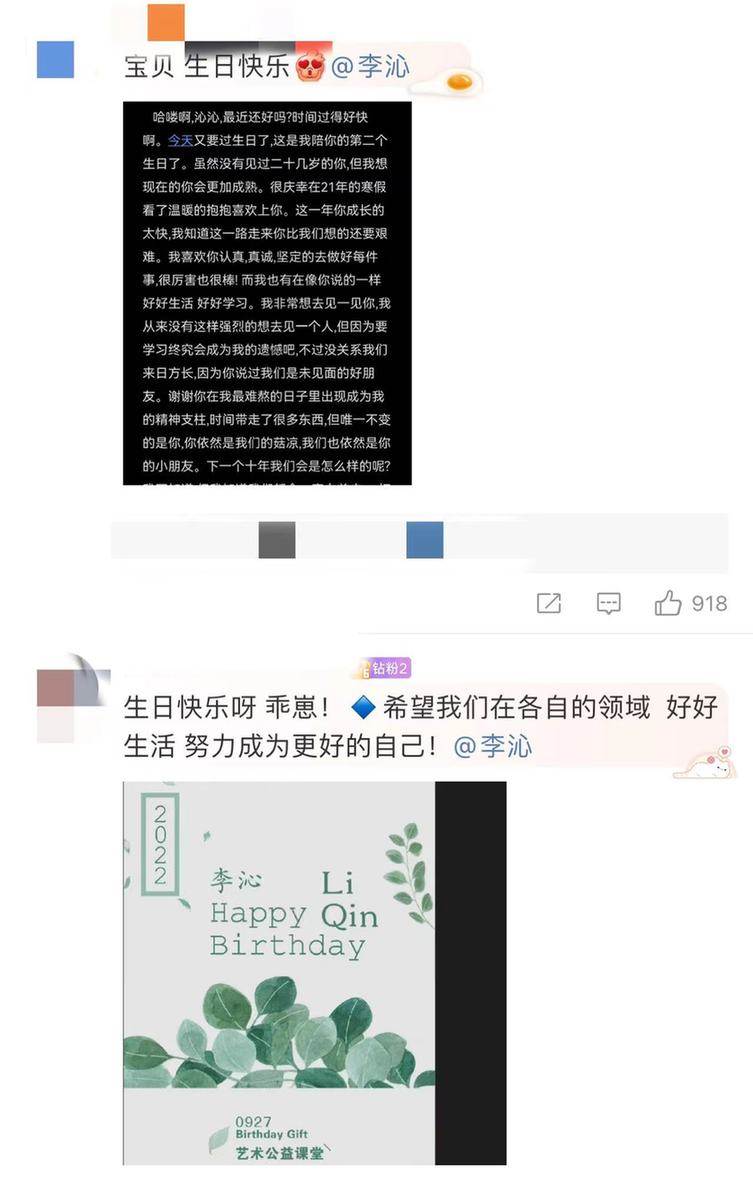
Task: Reply to the 宝贝生日快乐 comment
Action: click(608, 603)
